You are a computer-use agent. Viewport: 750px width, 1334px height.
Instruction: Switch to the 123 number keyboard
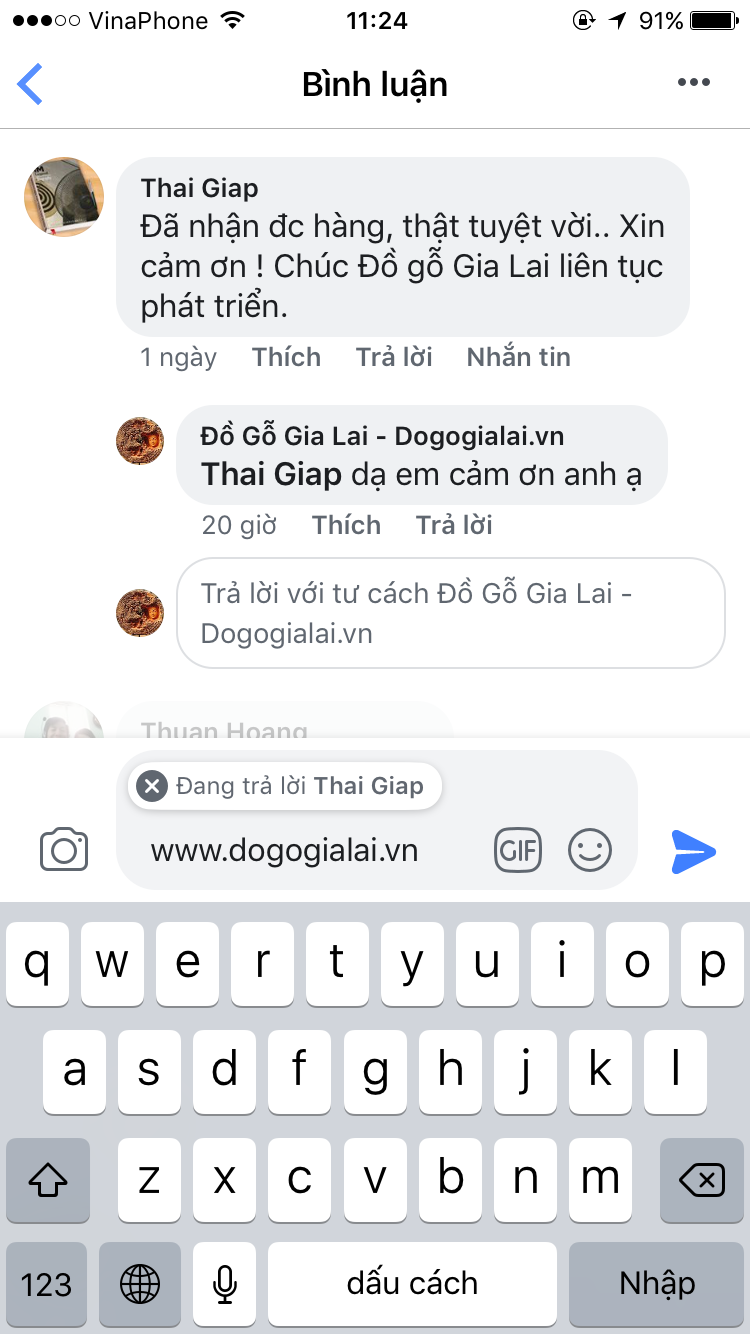click(47, 1284)
